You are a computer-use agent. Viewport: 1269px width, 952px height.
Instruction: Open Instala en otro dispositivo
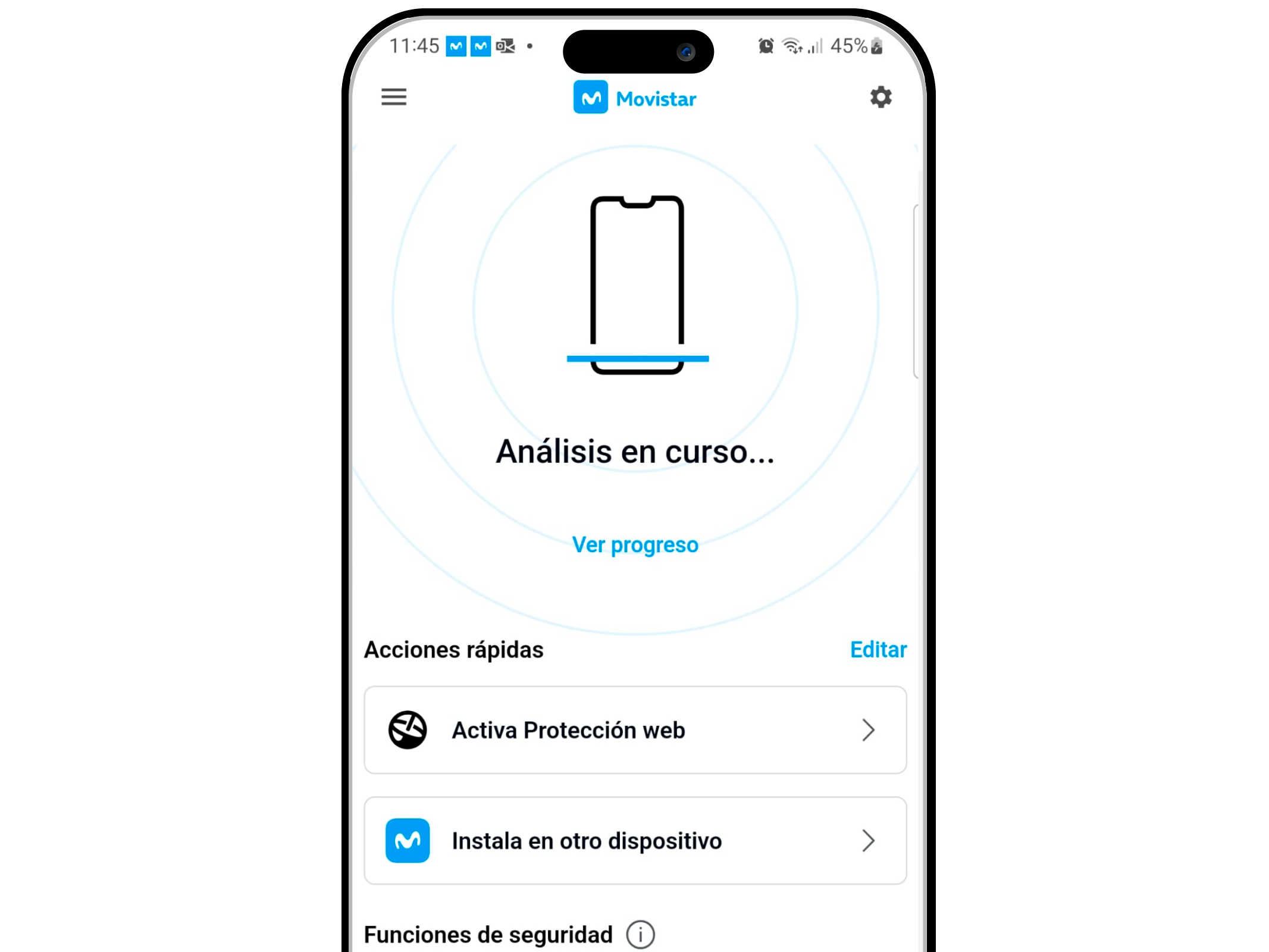click(635, 841)
